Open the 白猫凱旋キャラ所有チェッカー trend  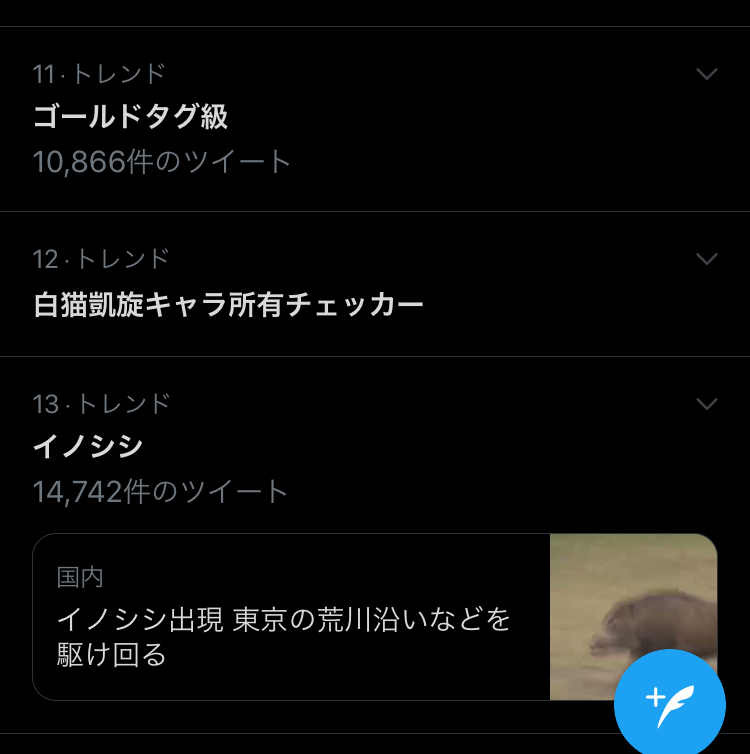[x=229, y=304]
